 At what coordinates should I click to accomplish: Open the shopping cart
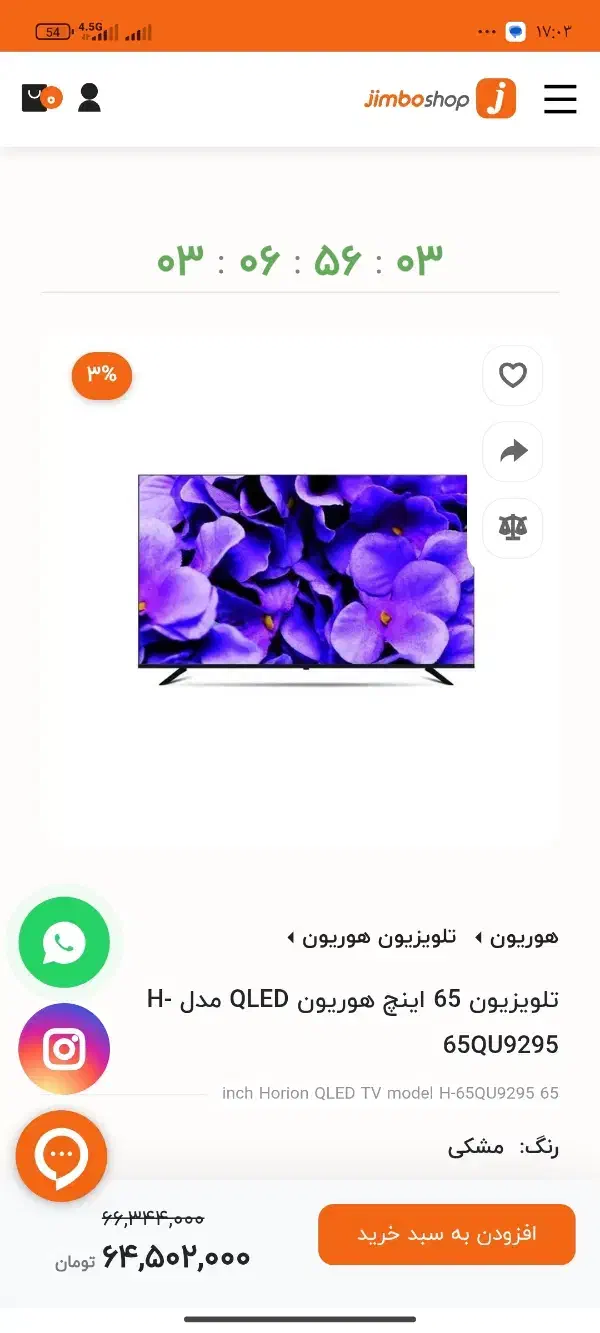point(42,98)
